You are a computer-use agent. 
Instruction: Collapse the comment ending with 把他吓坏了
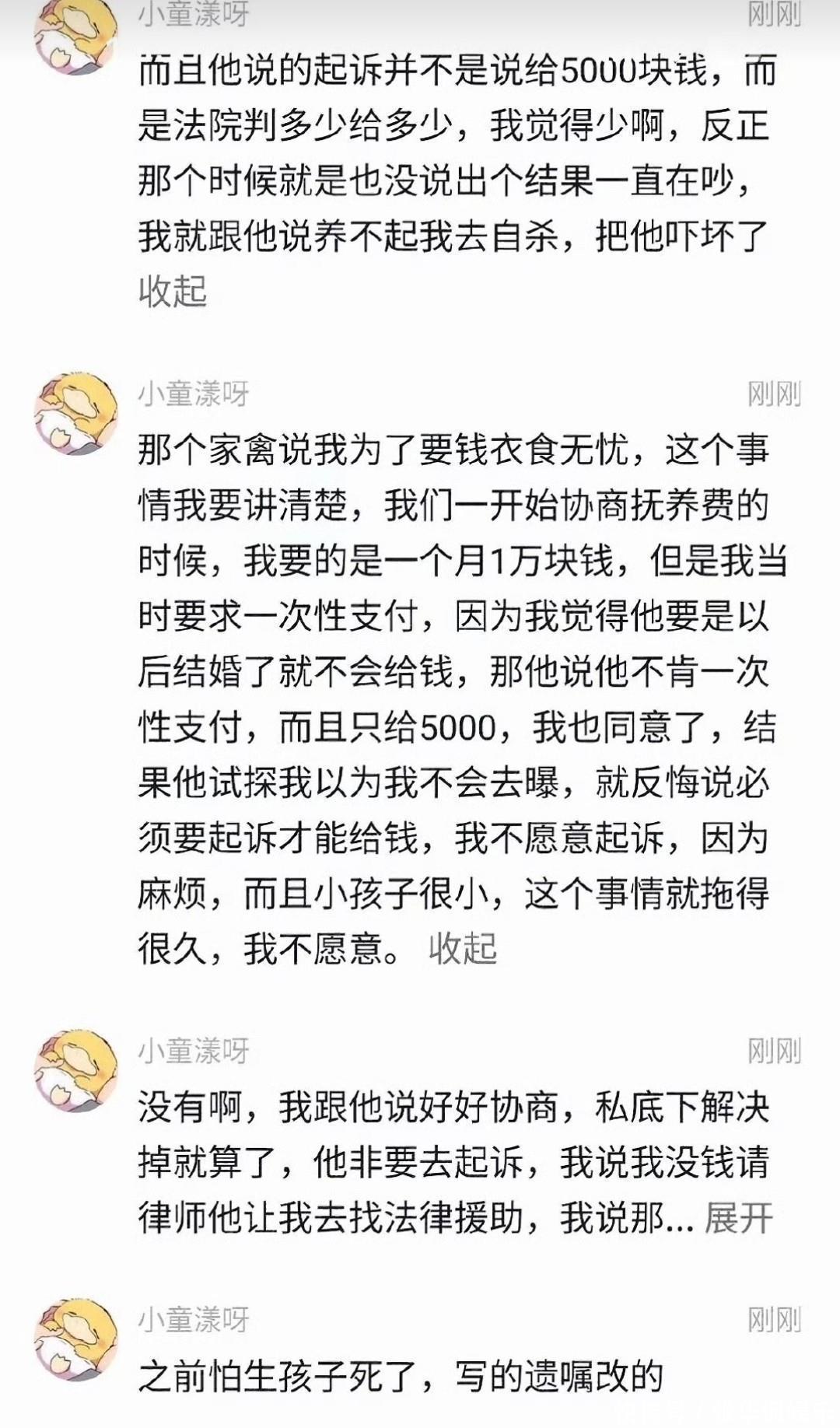(172, 292)
